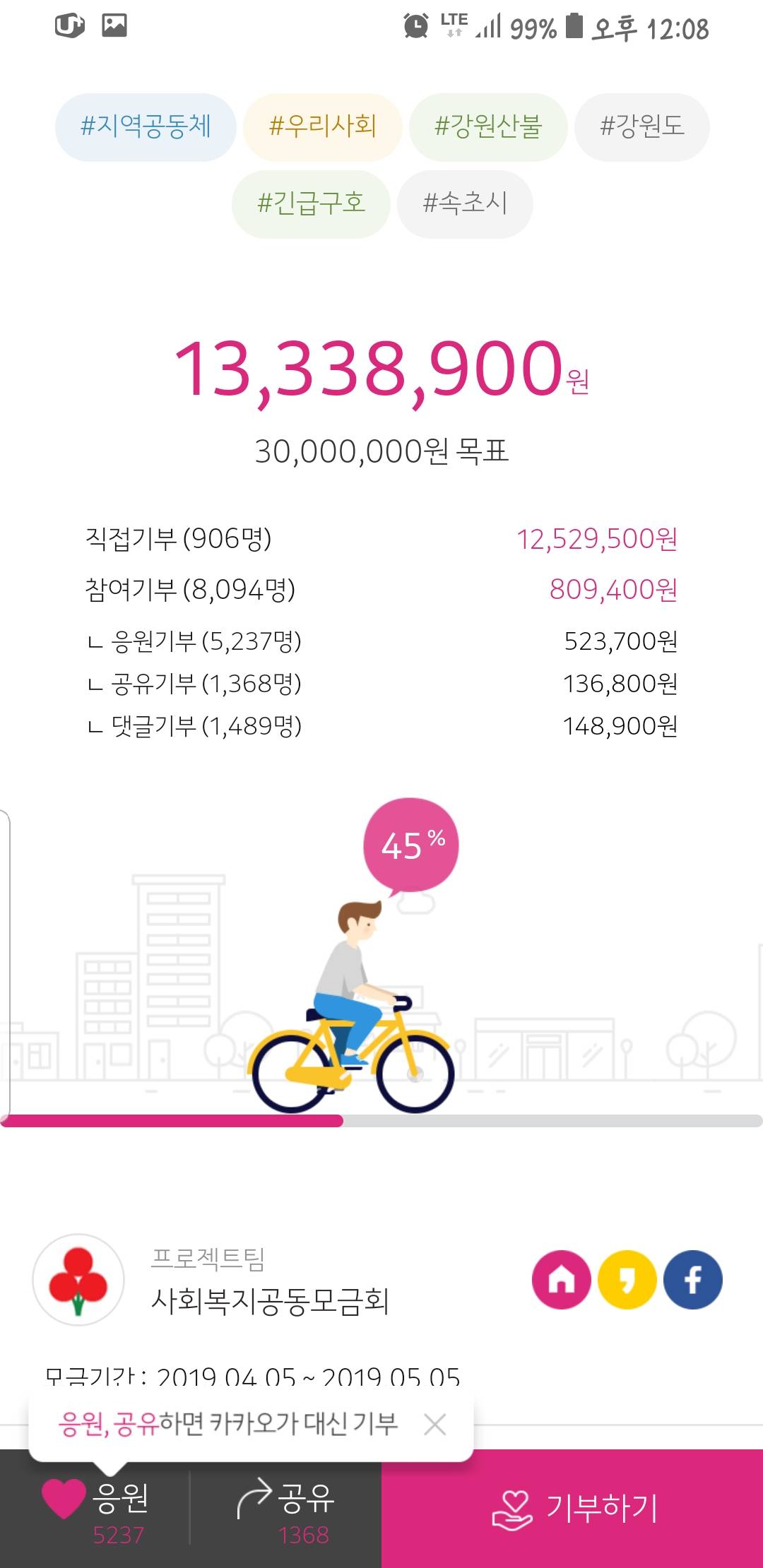Open the project team's Facebook page
Screen dimensions: 763x1568
coord(693,1280)
